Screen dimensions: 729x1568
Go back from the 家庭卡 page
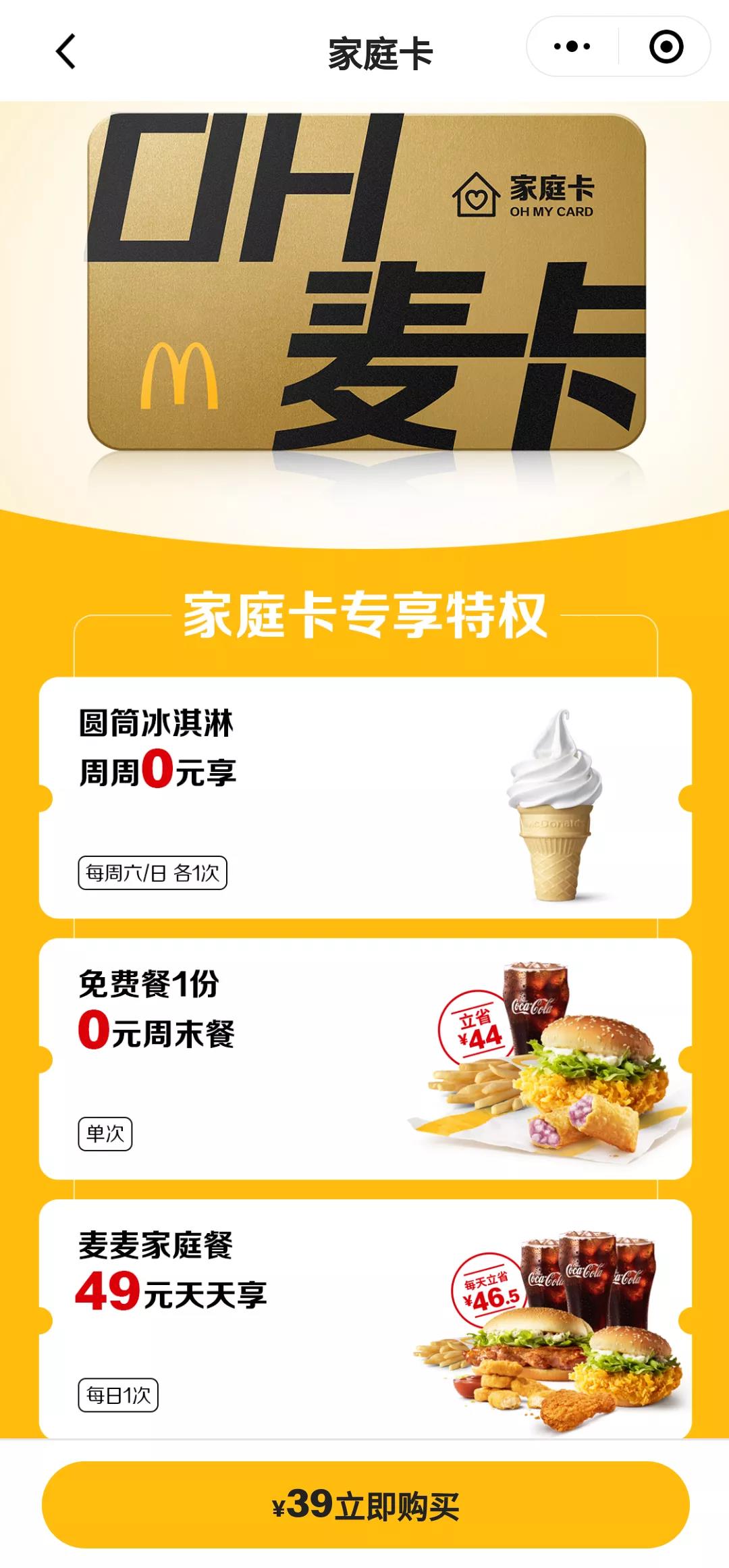(x=66, y=52)
